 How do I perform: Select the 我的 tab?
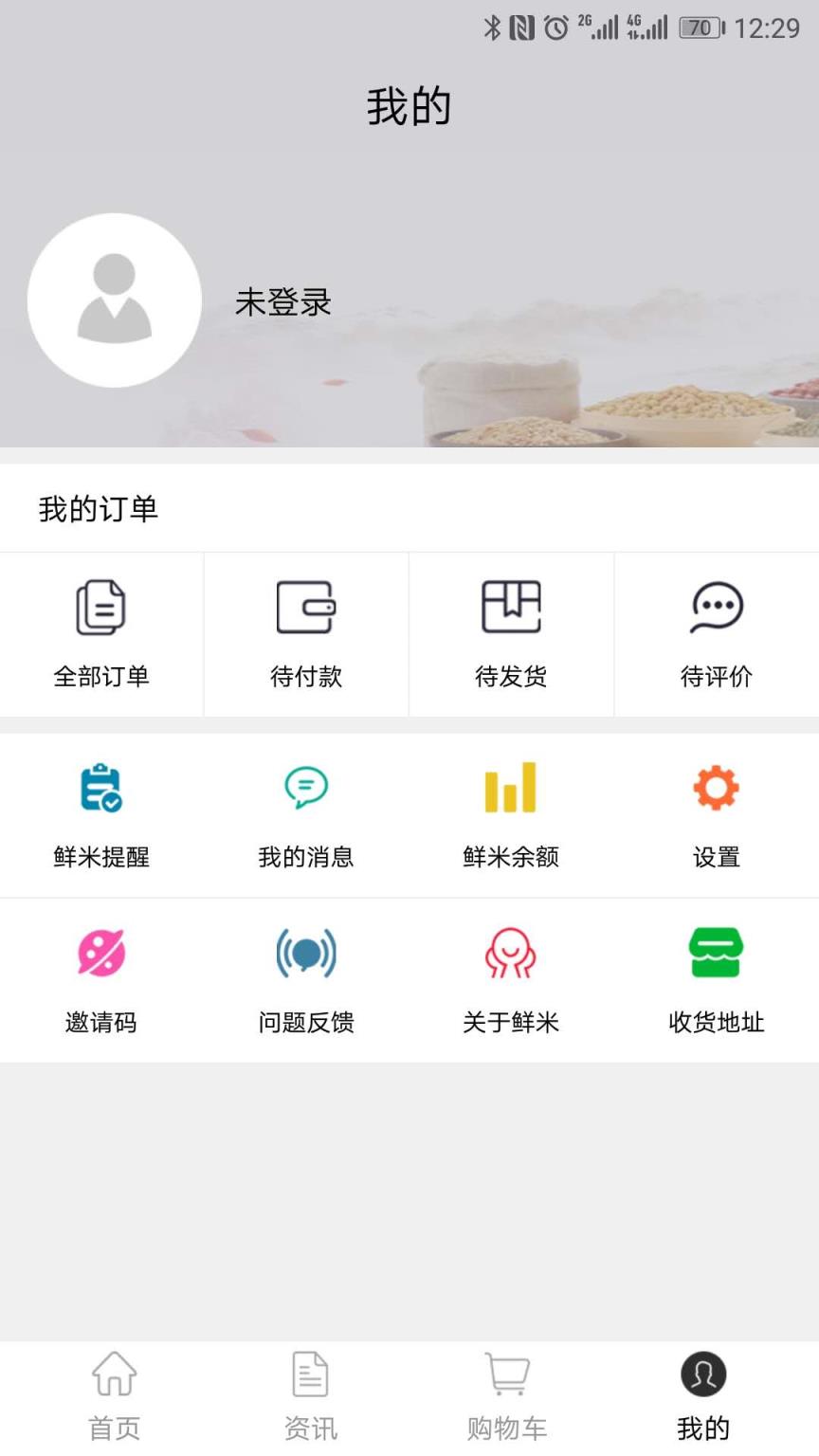point(702,1393)
